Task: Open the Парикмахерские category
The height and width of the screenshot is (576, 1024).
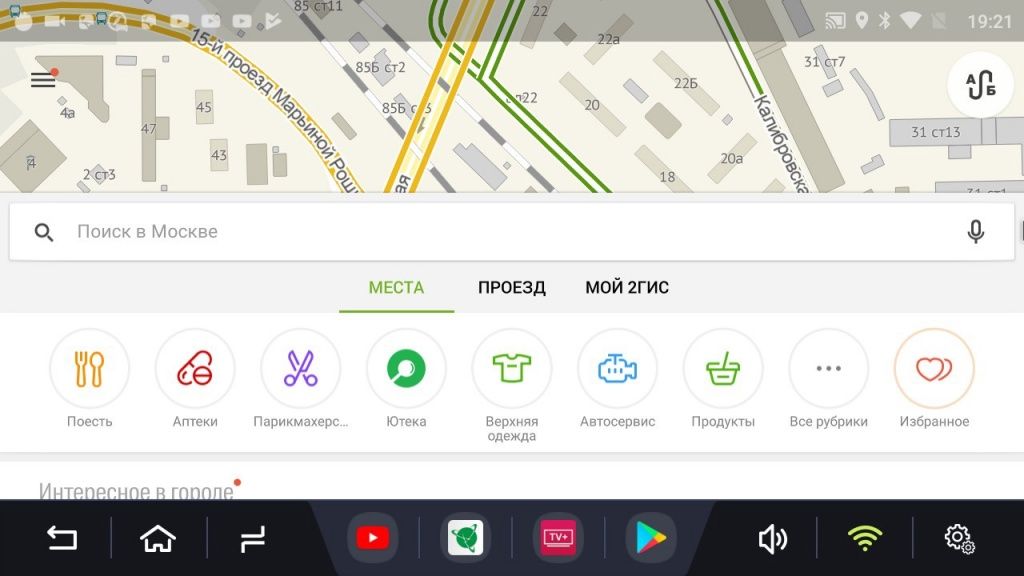Action: [x=300, y=371]
